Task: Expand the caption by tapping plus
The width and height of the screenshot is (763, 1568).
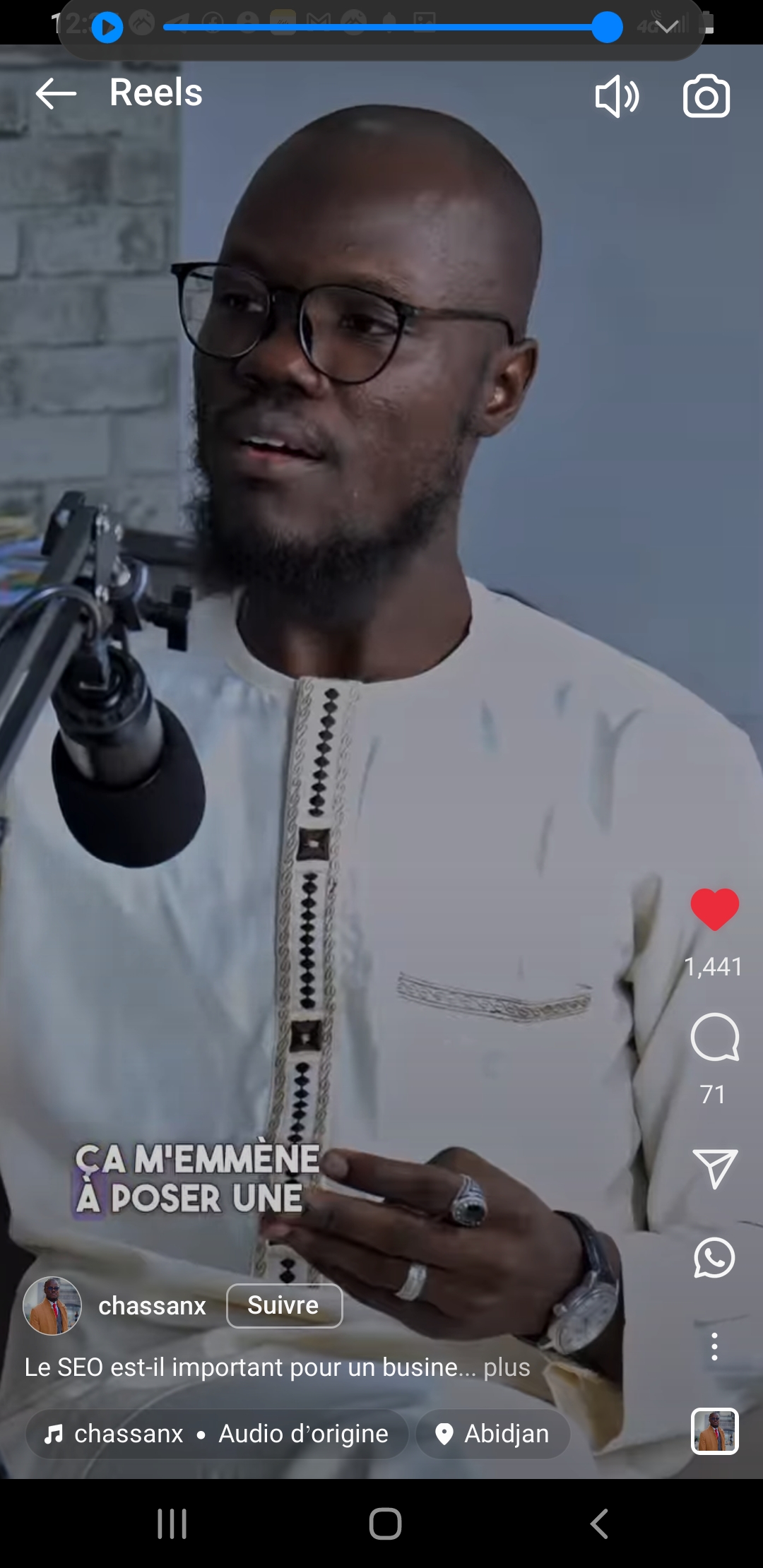Action: (507, 1367)
